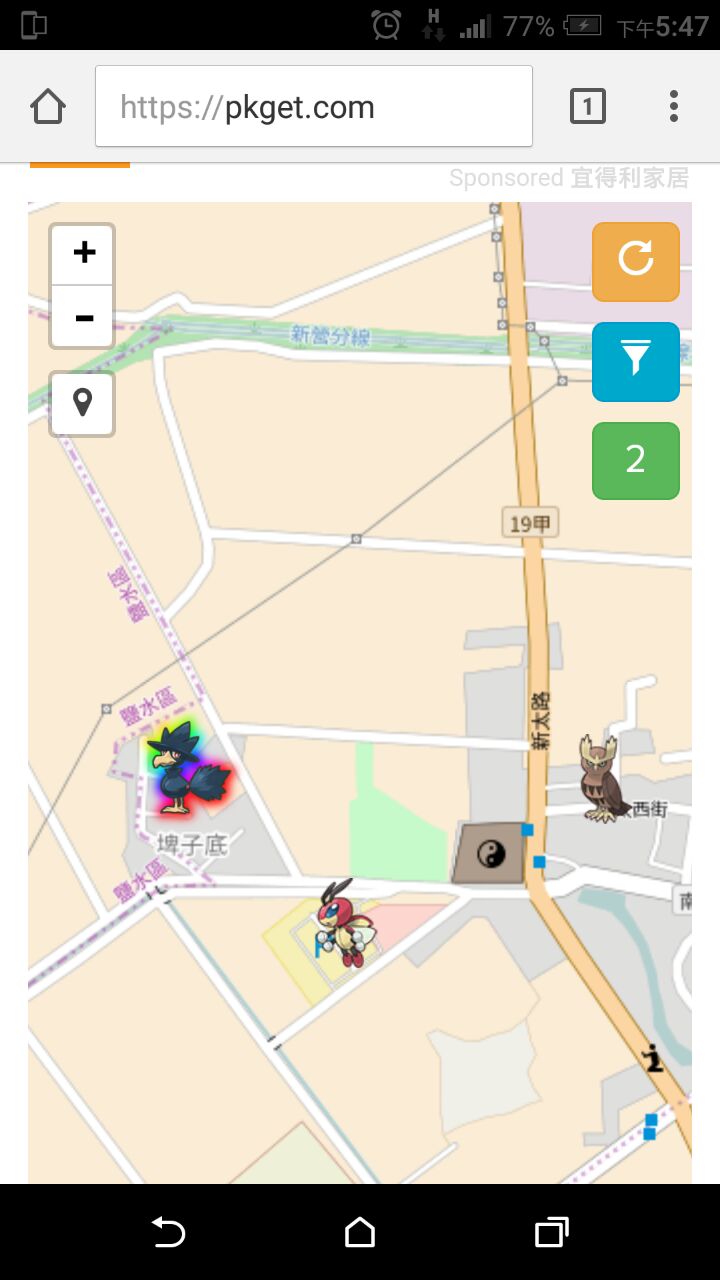
Task: Open the recent apps view
Action: tap(551, 1232)
